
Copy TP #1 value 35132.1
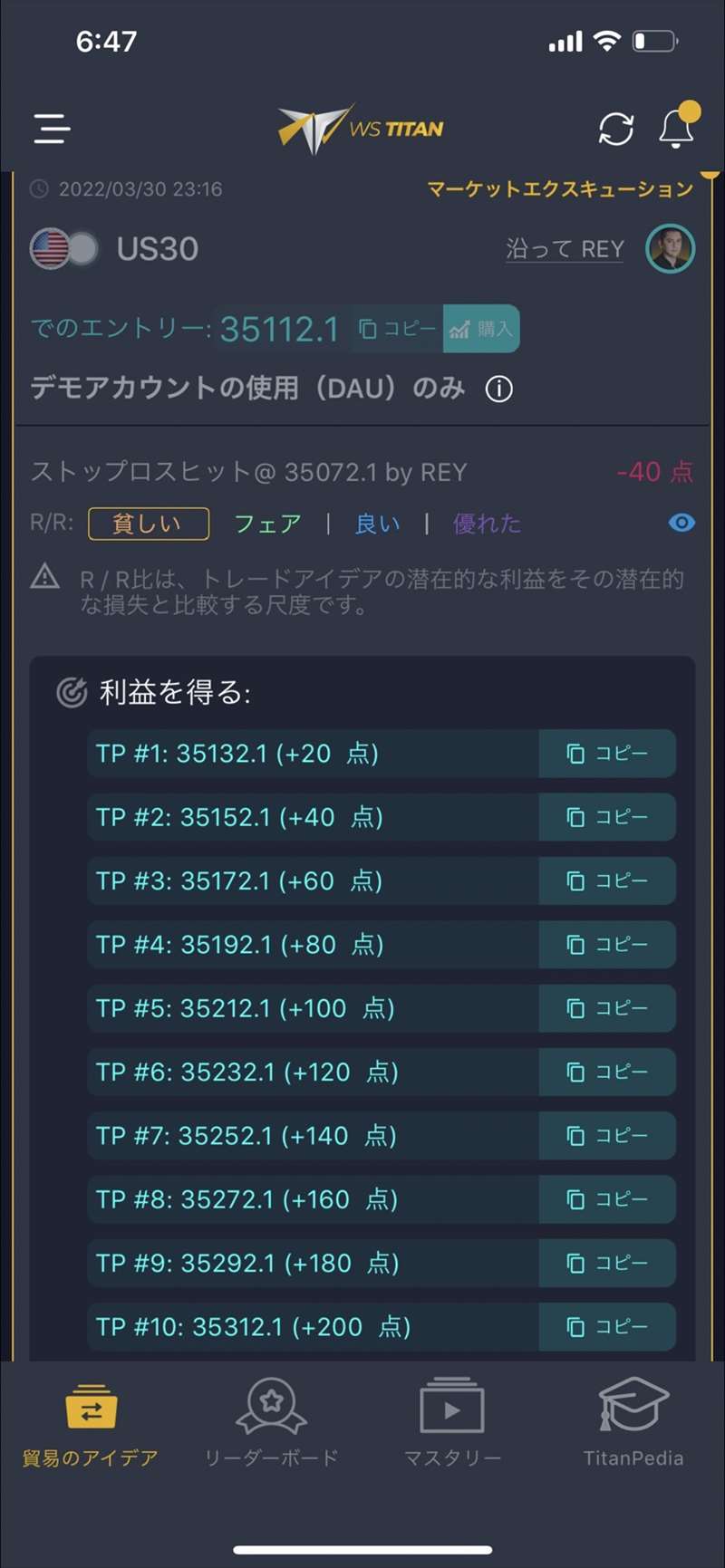607,754
